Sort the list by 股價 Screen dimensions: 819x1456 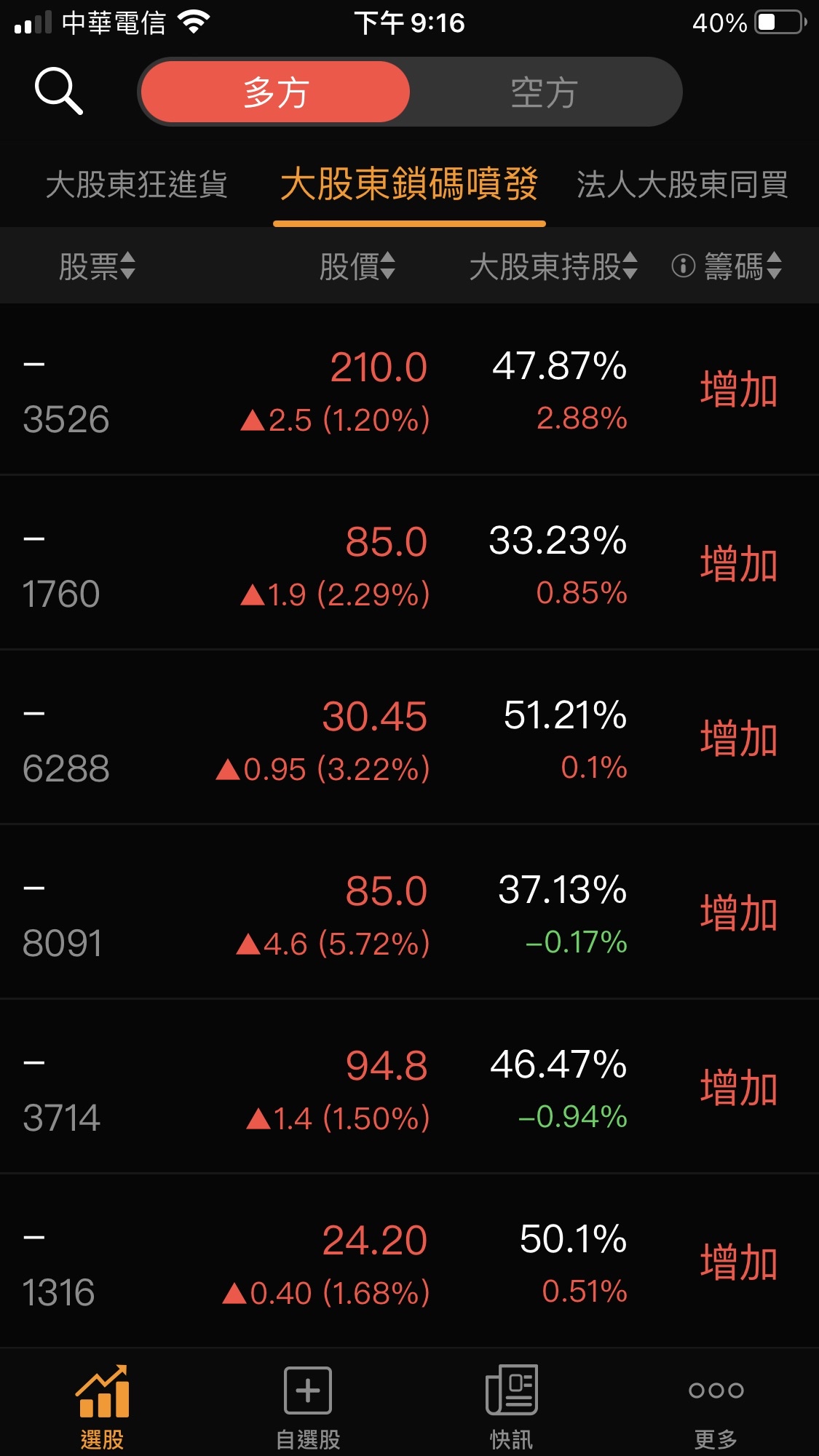(x=357, y=266)
